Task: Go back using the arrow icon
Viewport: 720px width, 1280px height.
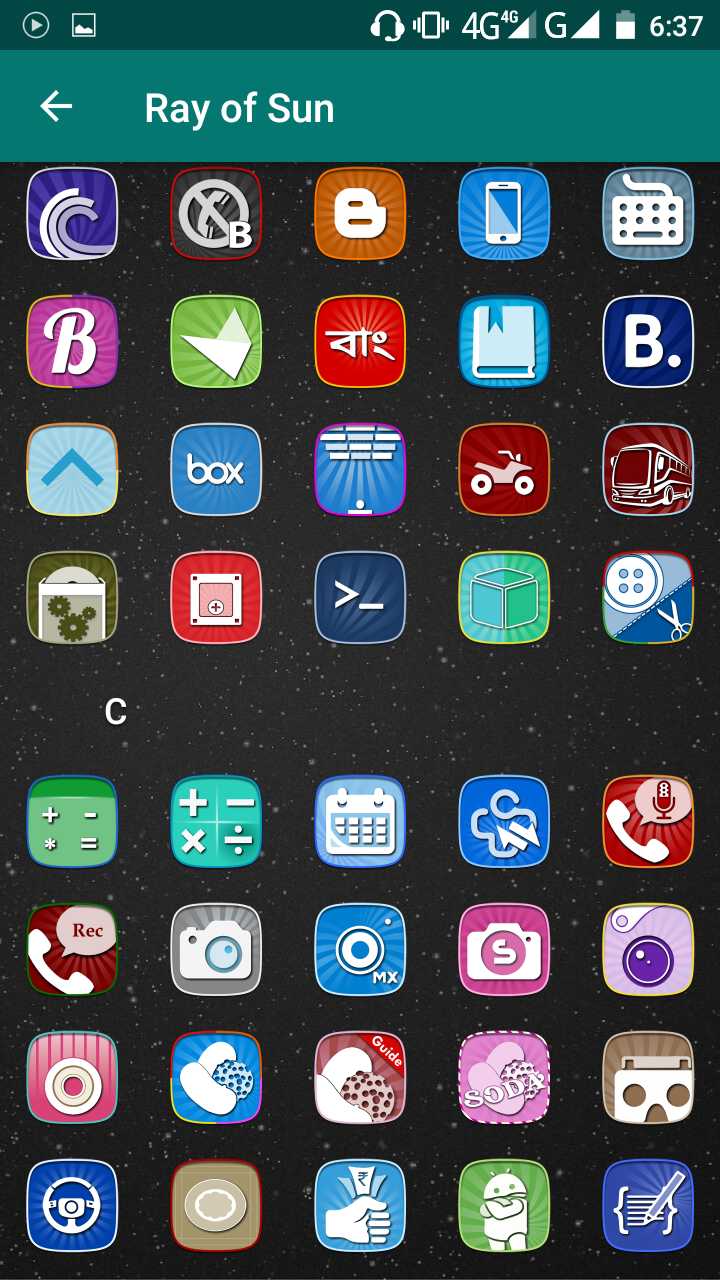Action: [56, 107]
